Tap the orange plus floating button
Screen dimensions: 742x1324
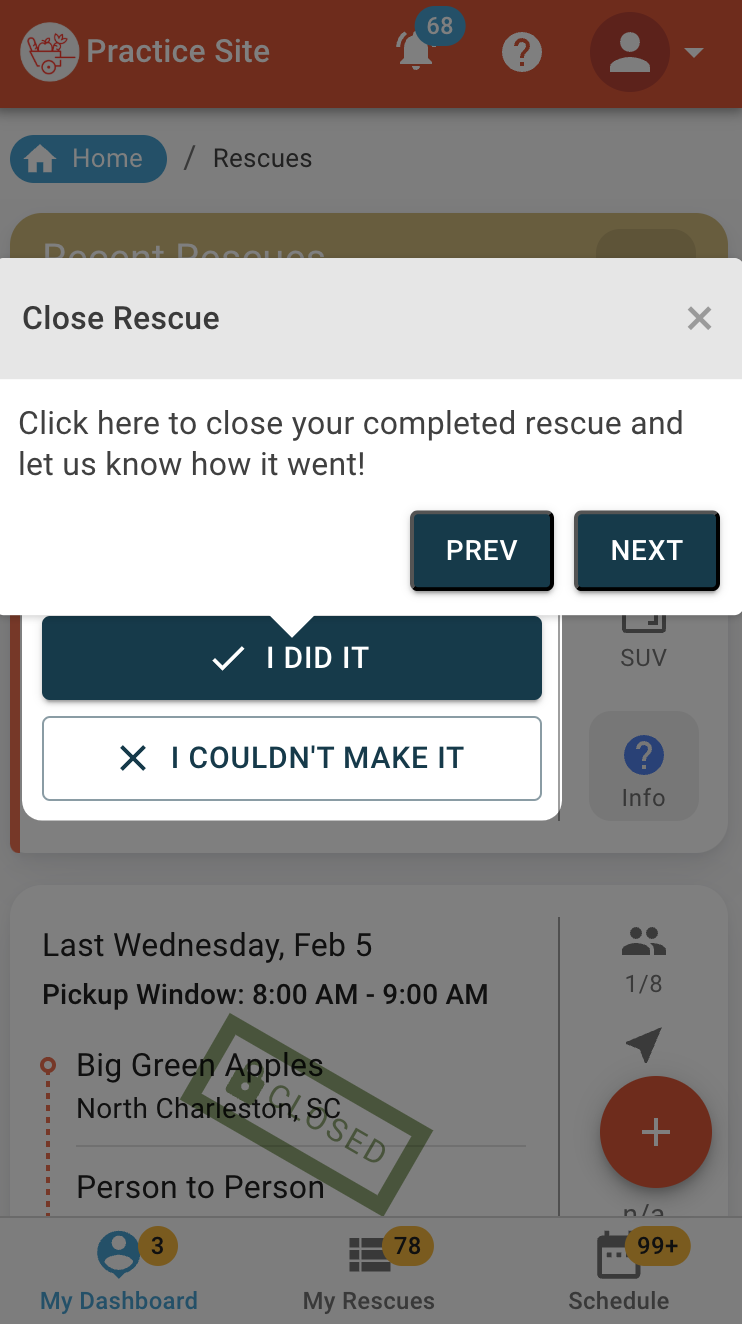[x=655, y=1132]
